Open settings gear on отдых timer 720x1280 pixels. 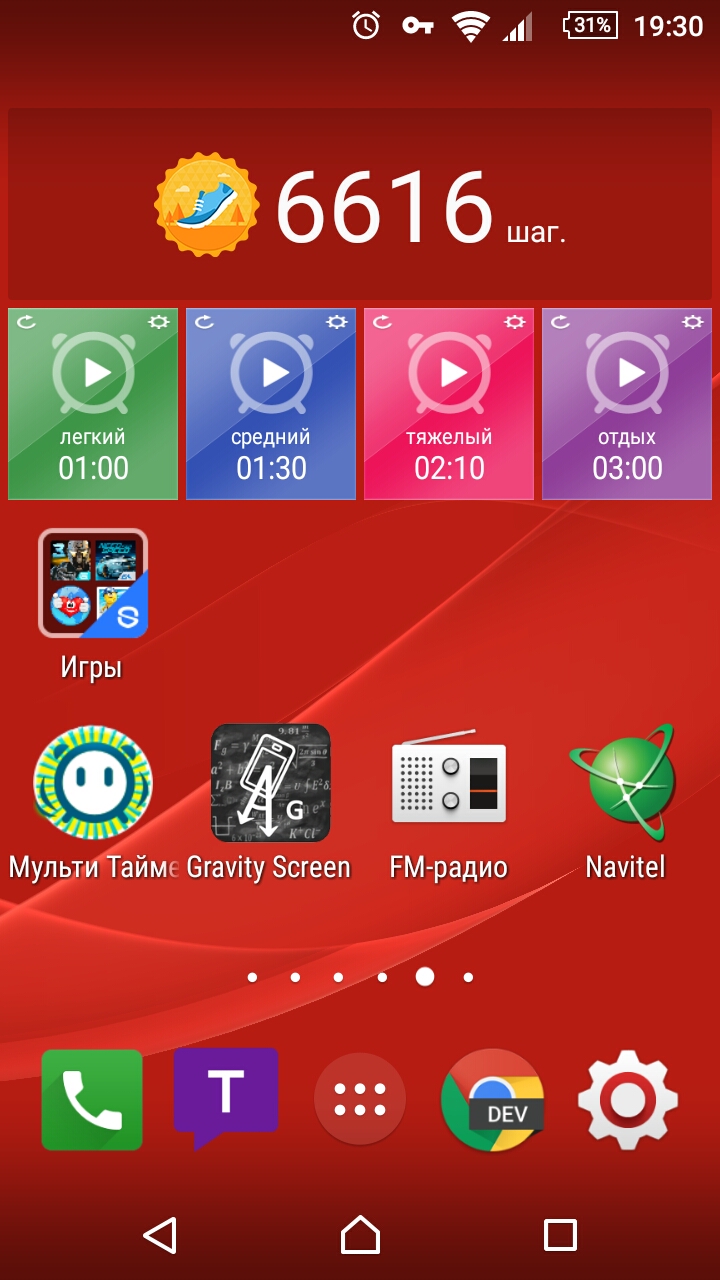[x=692, y=322]
